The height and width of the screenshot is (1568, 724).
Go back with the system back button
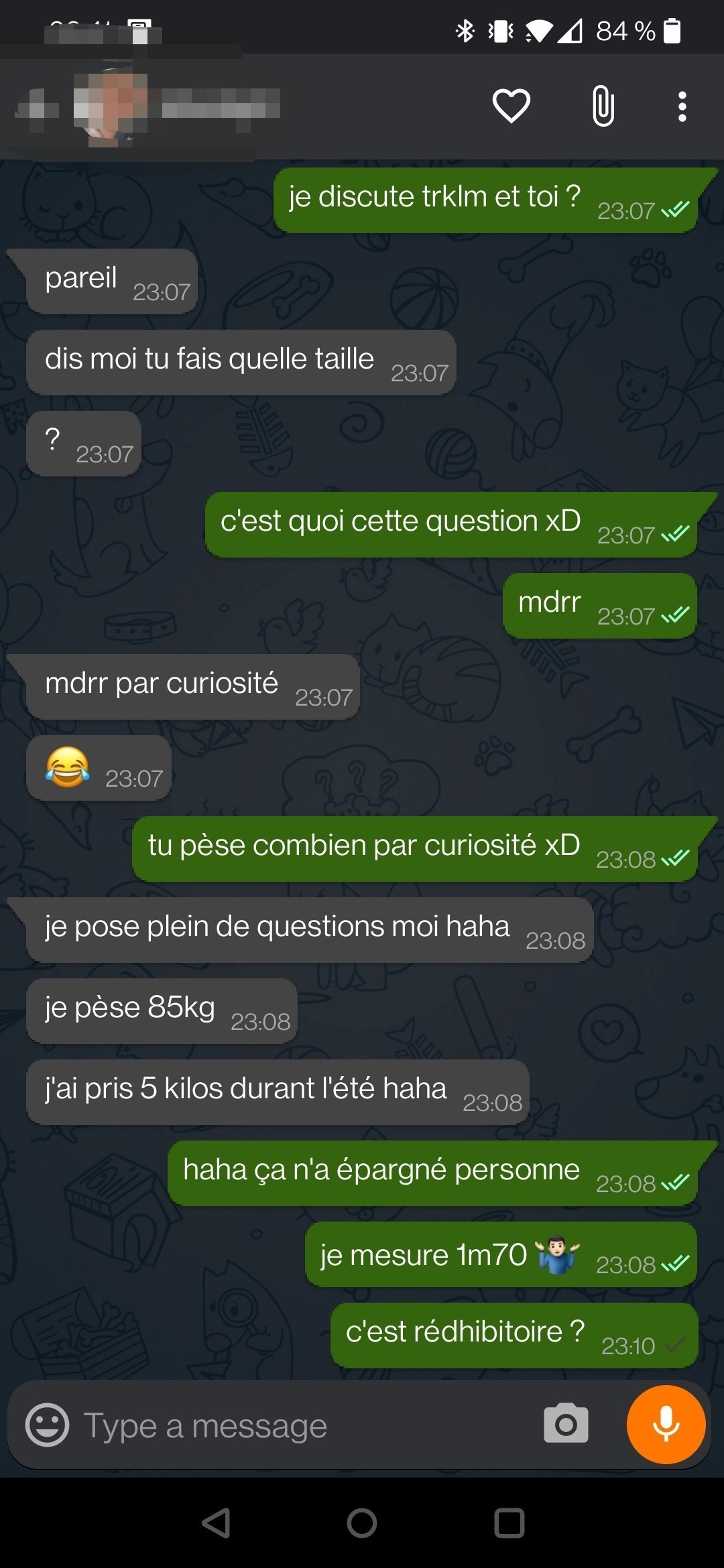[x=217, y=1523]
